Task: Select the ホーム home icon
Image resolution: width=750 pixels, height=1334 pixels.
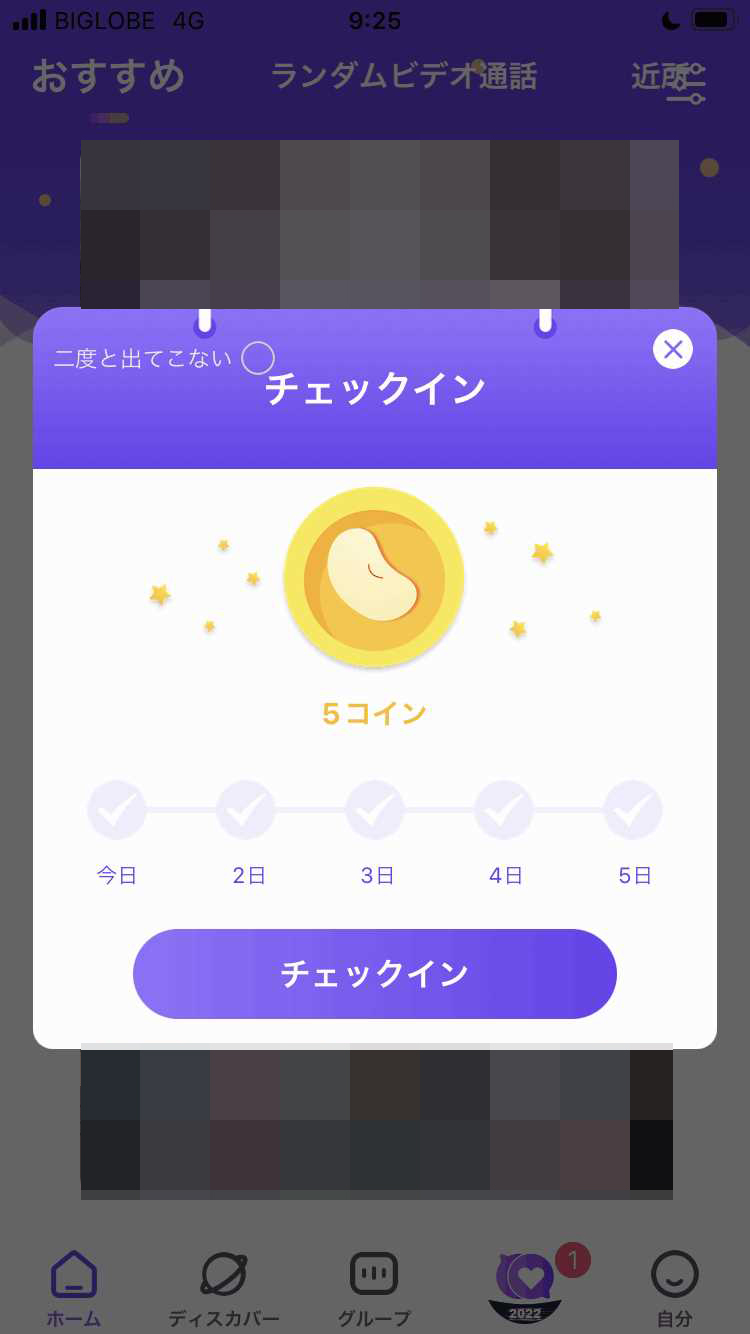Action: coord(73,1274)
